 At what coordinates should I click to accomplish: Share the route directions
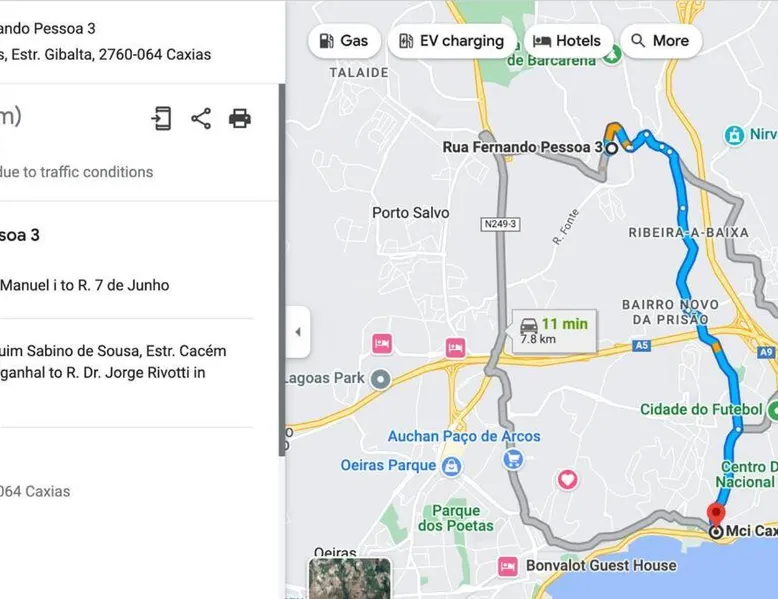click(201, 118)
